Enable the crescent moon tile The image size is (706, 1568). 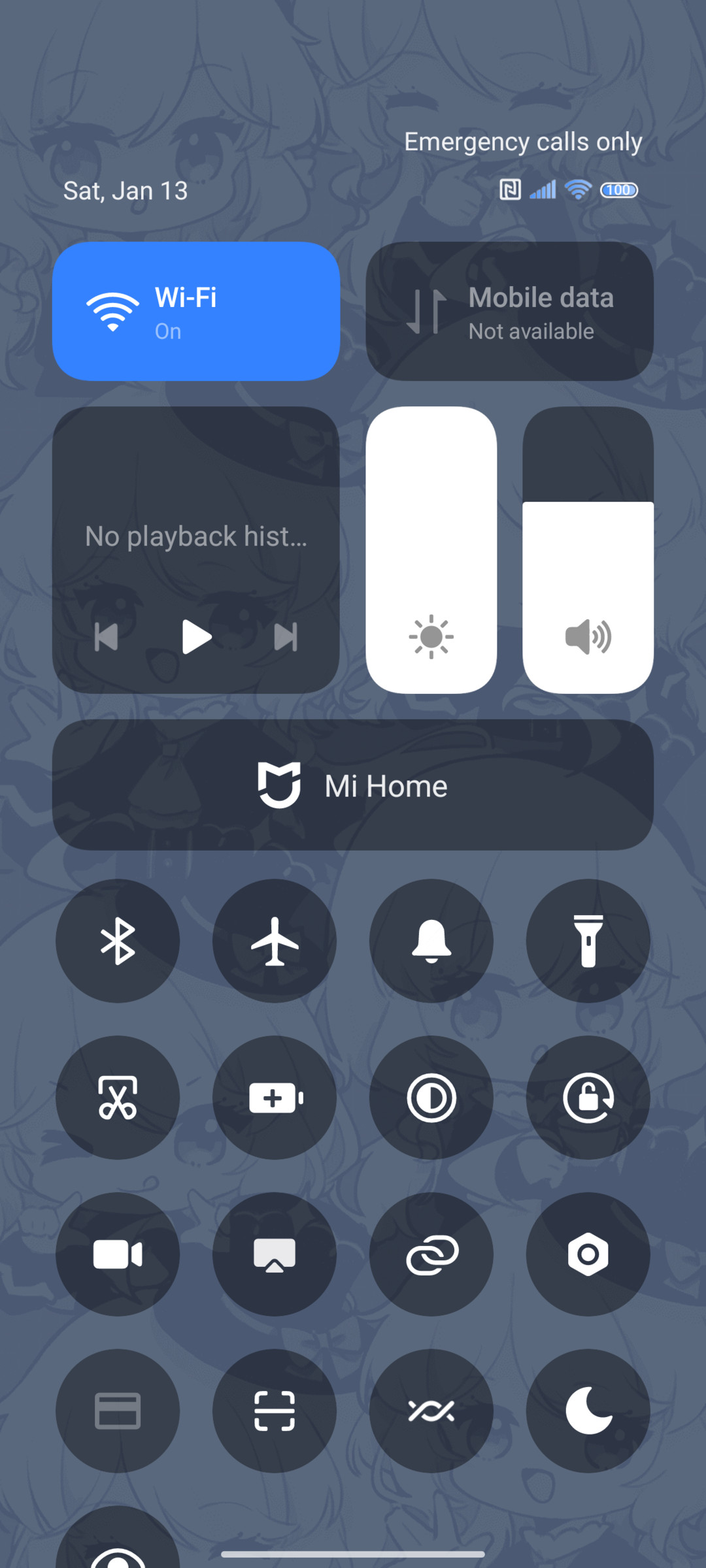tap(588, 1411)
